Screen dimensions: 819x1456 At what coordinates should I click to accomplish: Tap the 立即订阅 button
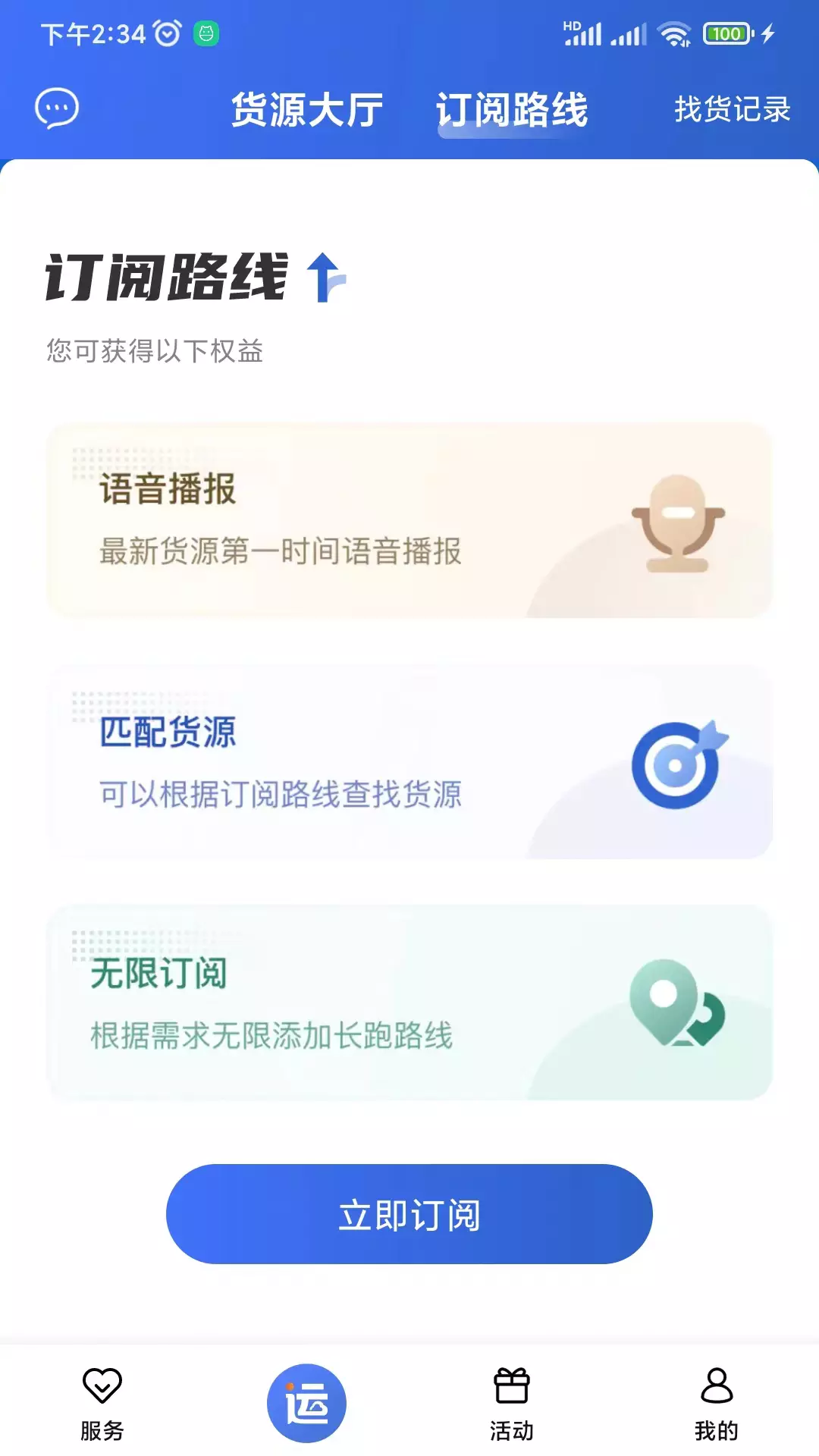[x=409, y=1214]
